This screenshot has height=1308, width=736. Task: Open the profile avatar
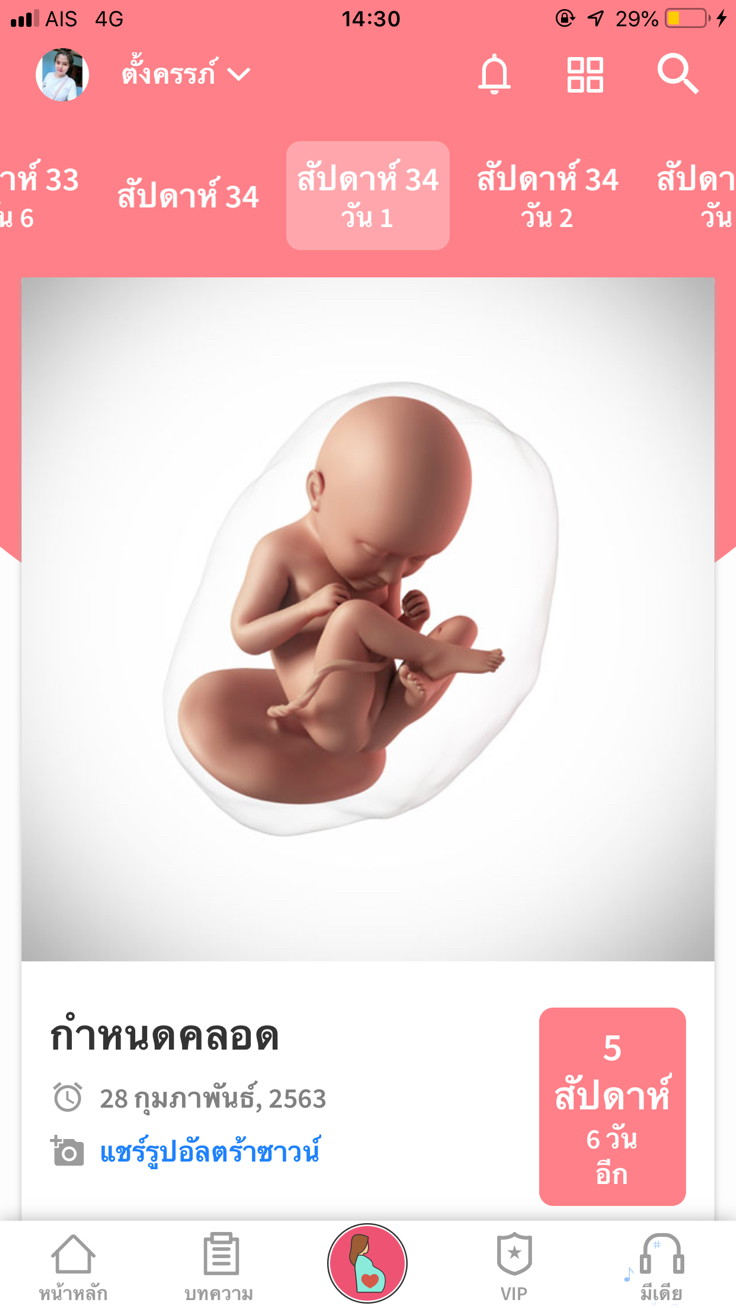[x=62, y=75]
